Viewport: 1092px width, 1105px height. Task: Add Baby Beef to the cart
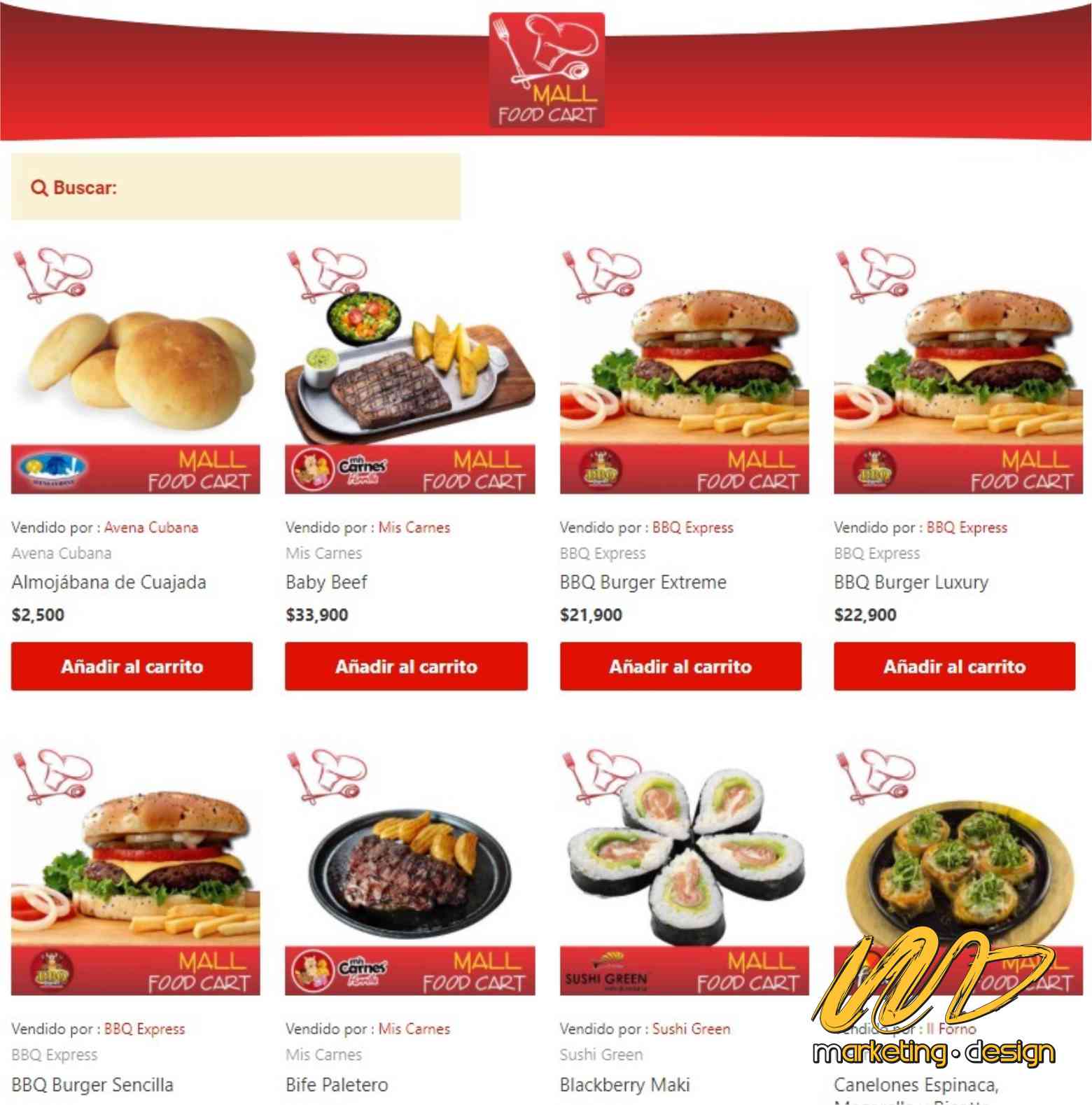pos(406,666)
